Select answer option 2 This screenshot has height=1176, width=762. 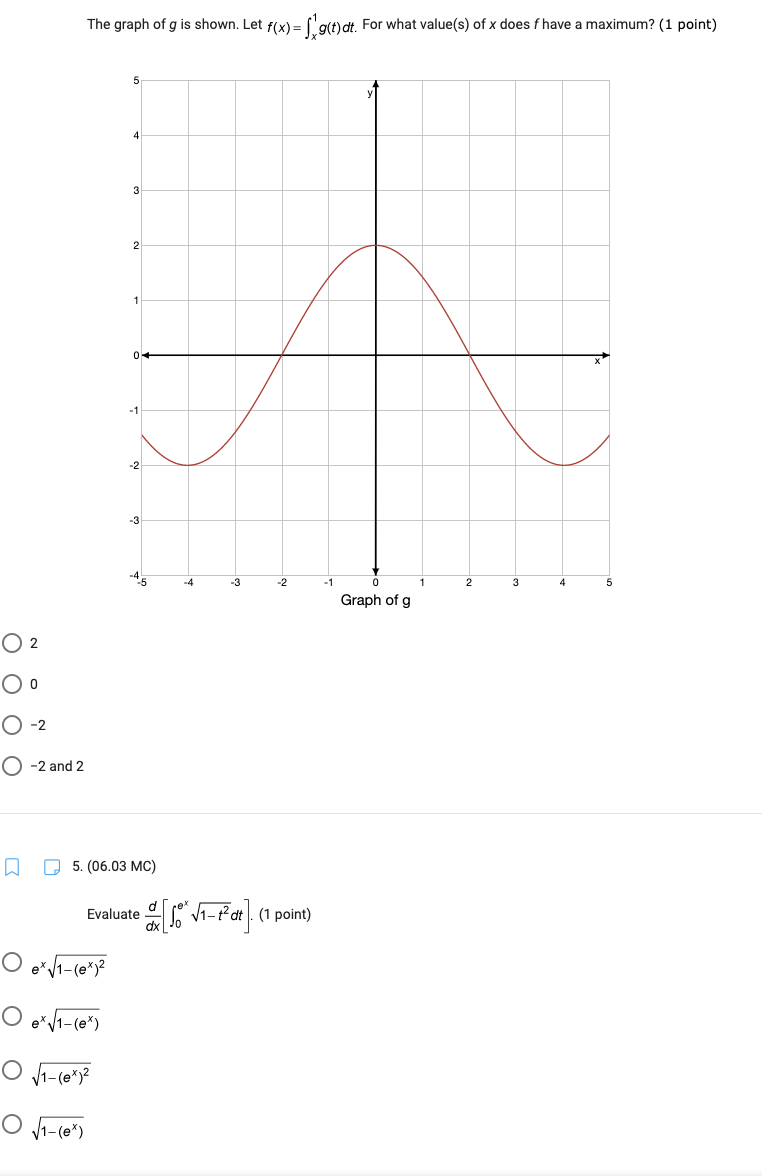click(x=13, y=643)
